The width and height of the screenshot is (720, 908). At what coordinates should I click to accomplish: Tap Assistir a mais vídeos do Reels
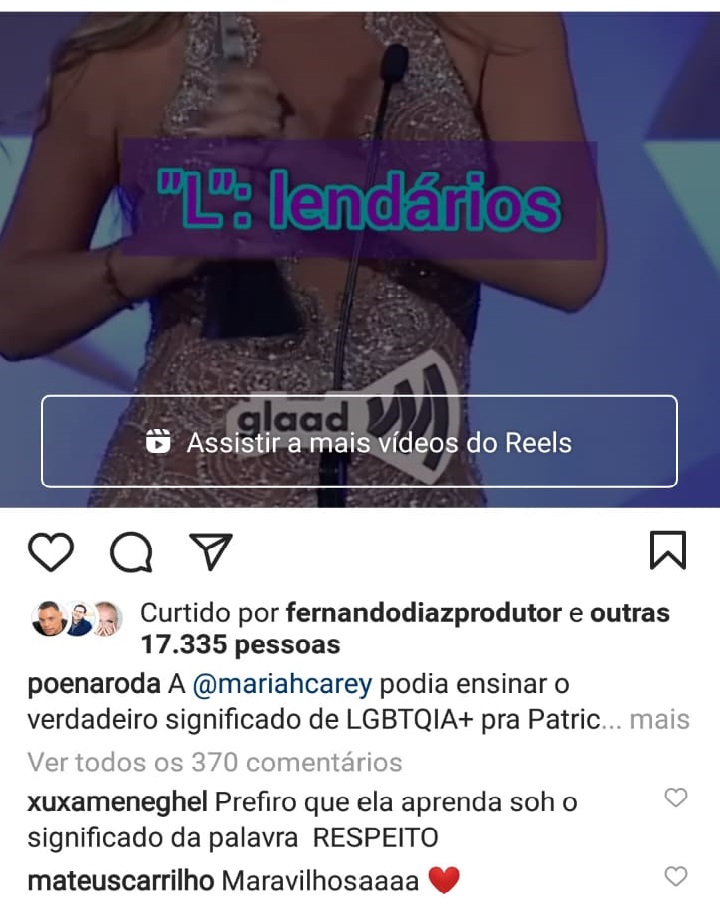tap(359, 441)
